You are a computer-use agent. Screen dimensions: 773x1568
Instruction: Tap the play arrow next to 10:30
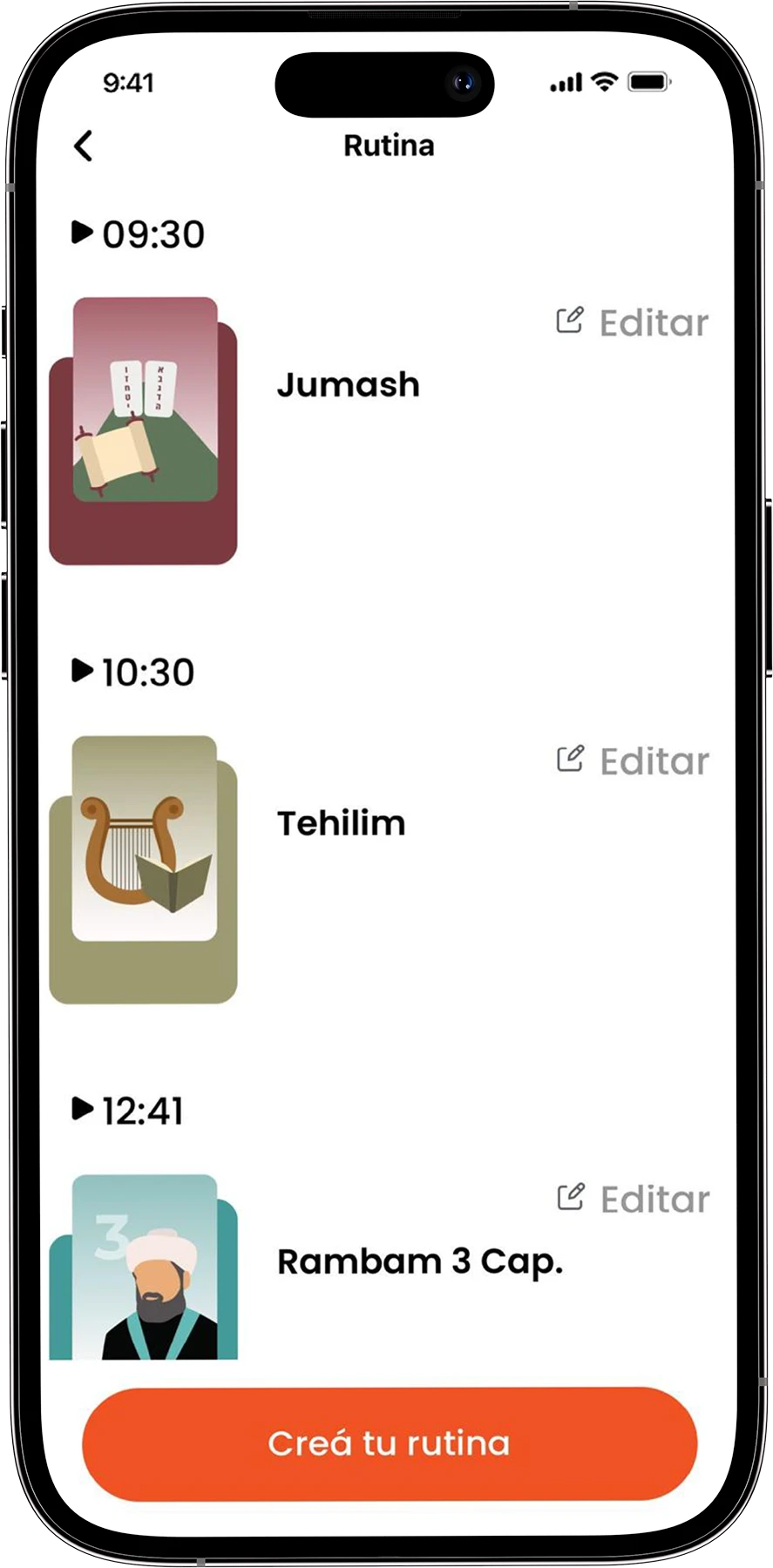(82, 671)
